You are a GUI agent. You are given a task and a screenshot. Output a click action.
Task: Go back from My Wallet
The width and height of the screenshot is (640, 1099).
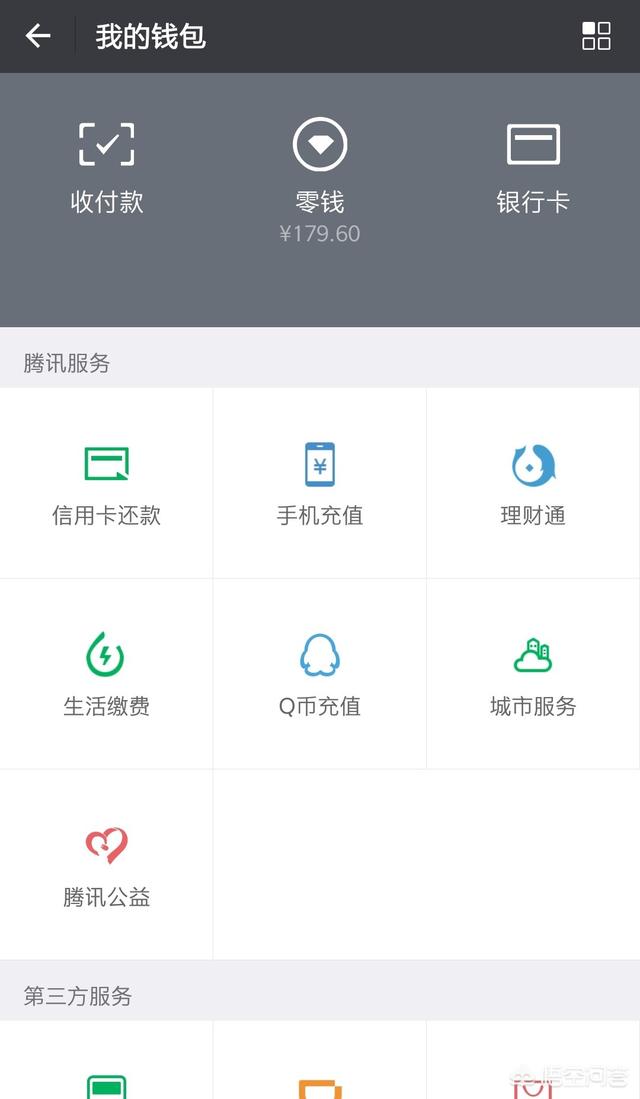(38, 37)
